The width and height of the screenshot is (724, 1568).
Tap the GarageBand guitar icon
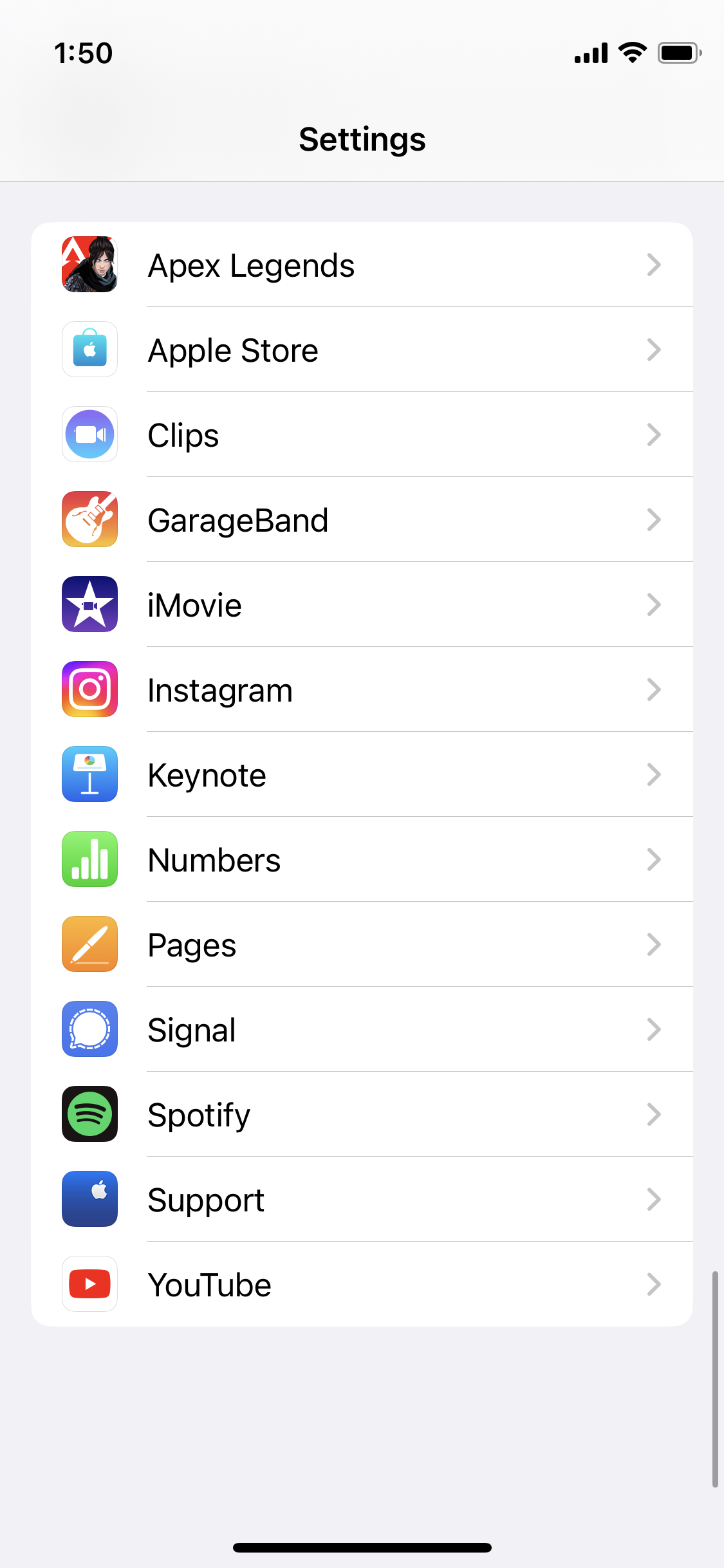[89, 519]
